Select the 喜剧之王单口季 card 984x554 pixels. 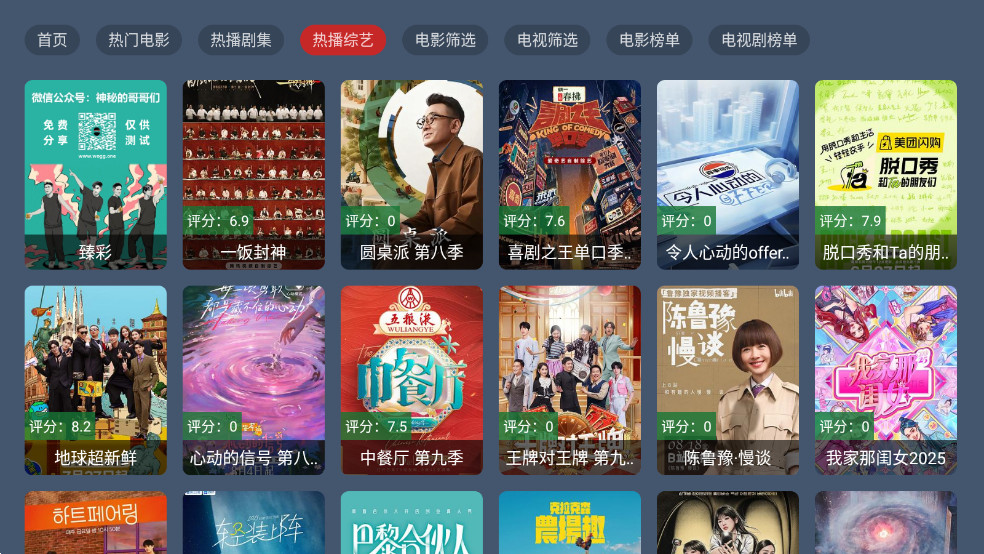pyautogui.click(x=570, y=174)
